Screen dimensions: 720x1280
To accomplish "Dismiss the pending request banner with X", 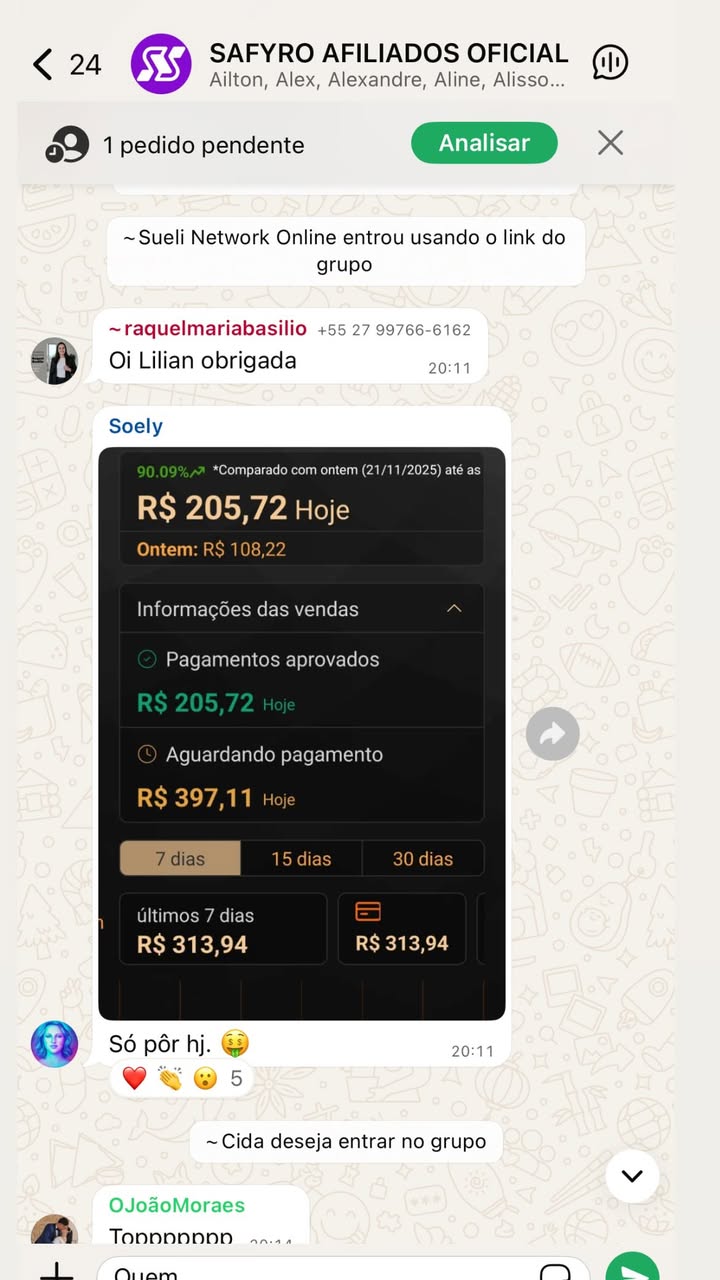I will coord(610,142).
